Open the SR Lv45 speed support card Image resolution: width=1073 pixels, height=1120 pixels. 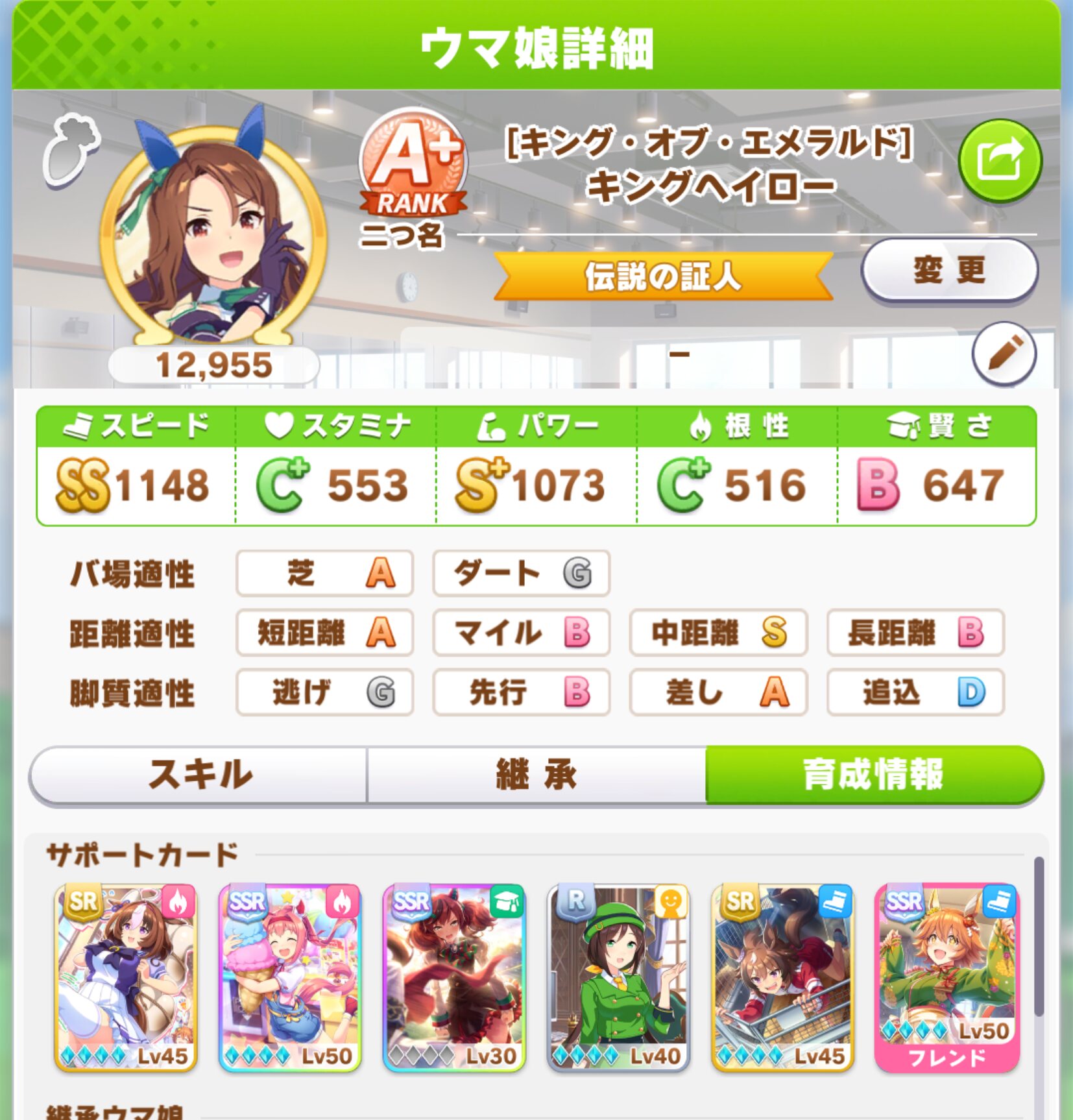pyautogui.click(x=782, y=977)
